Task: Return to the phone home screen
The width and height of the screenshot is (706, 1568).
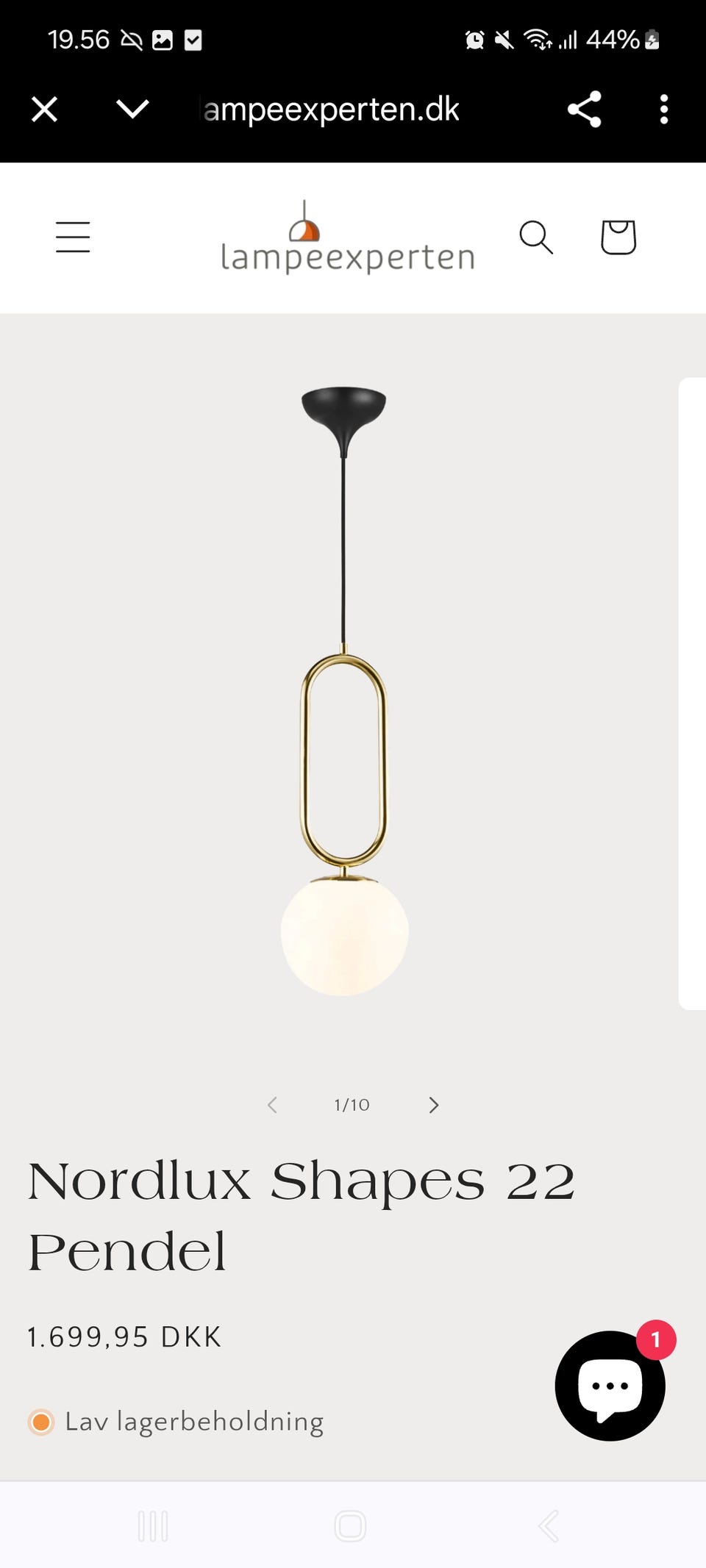Action: (x=350, y=1526)
